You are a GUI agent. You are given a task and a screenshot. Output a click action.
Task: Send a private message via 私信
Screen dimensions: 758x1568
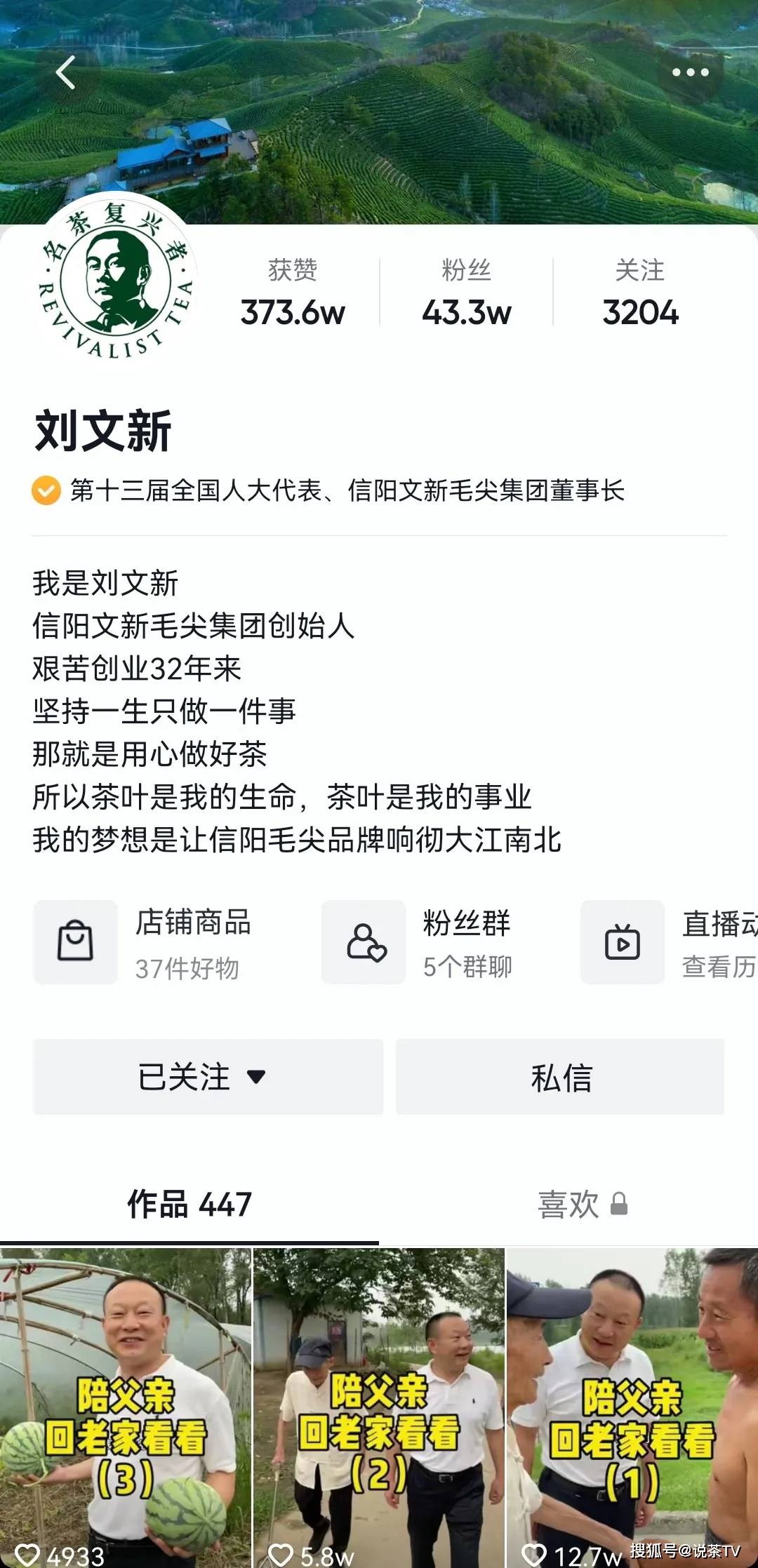560,1077
